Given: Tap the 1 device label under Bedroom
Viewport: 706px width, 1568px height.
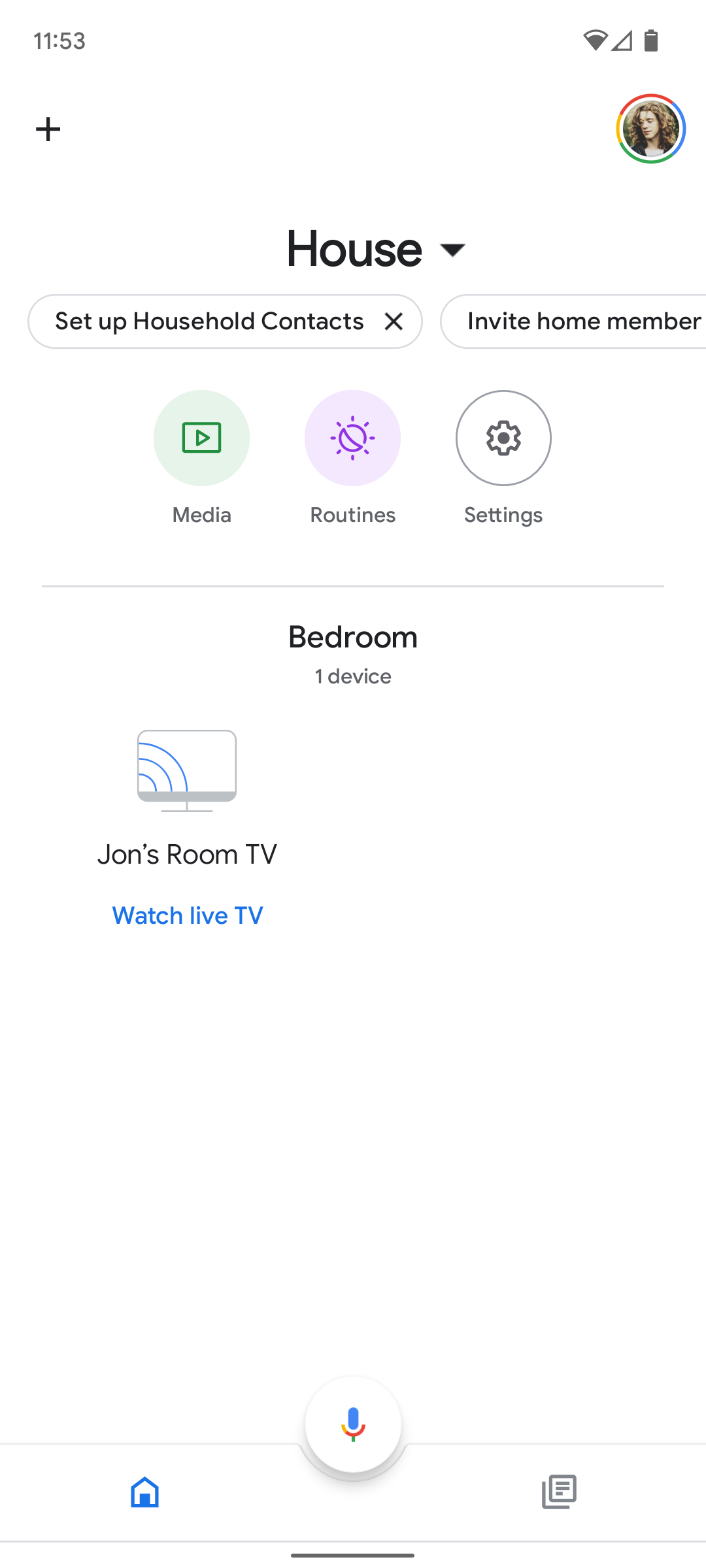Looking at the screenshot, I should coord(353,676).
